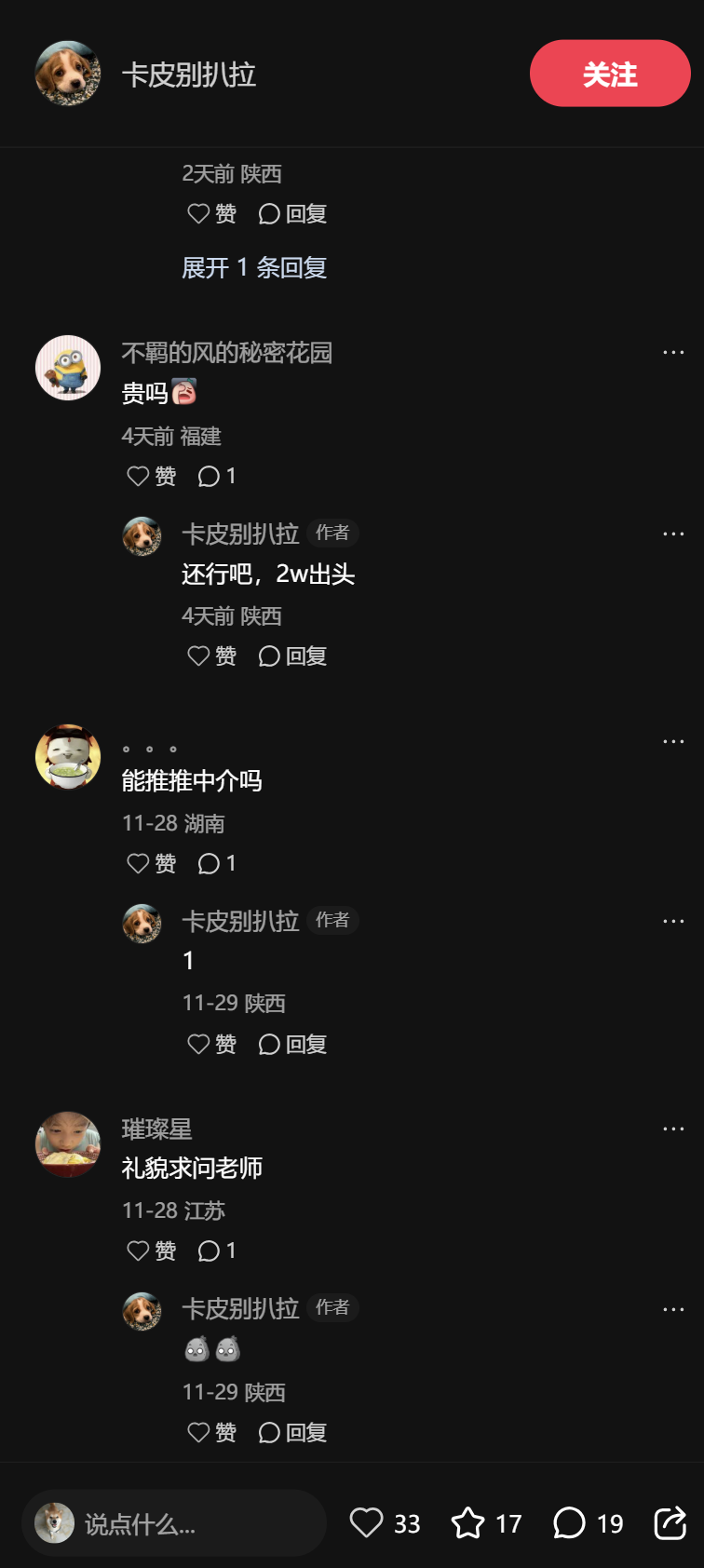Reply to 还行吧，2w出头
The image size is (704, 1568).
[x=292, y=656]
